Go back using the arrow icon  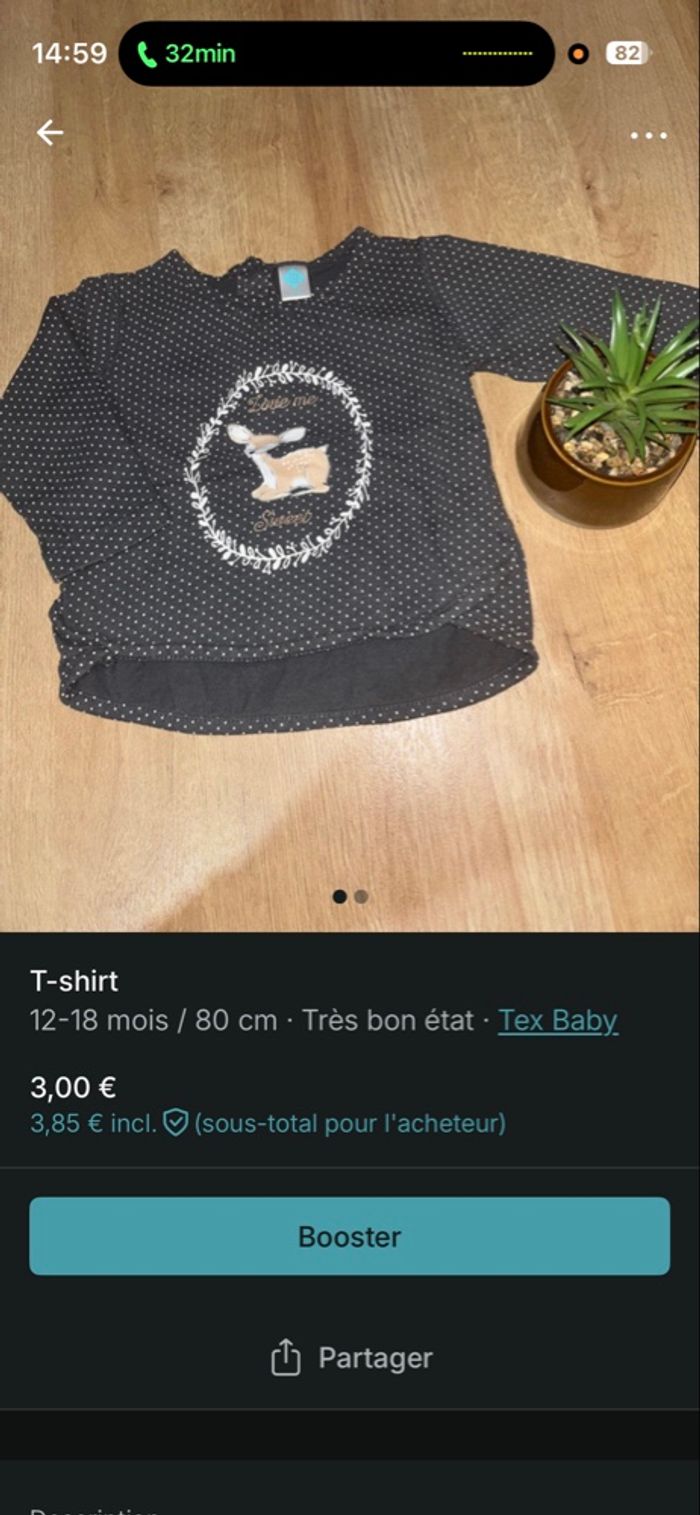(x=49, y=133)
